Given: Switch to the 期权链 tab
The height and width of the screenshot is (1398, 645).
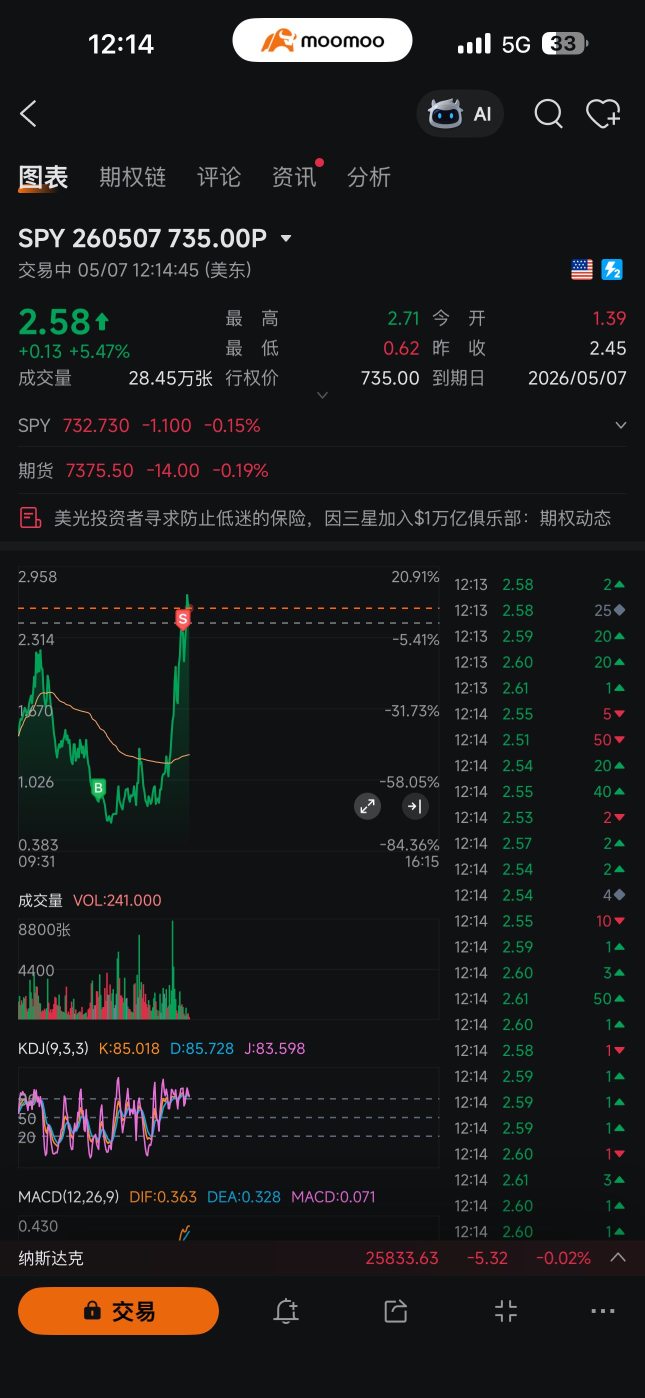Looking at the screenshot, I should click(x=133, y=178).
